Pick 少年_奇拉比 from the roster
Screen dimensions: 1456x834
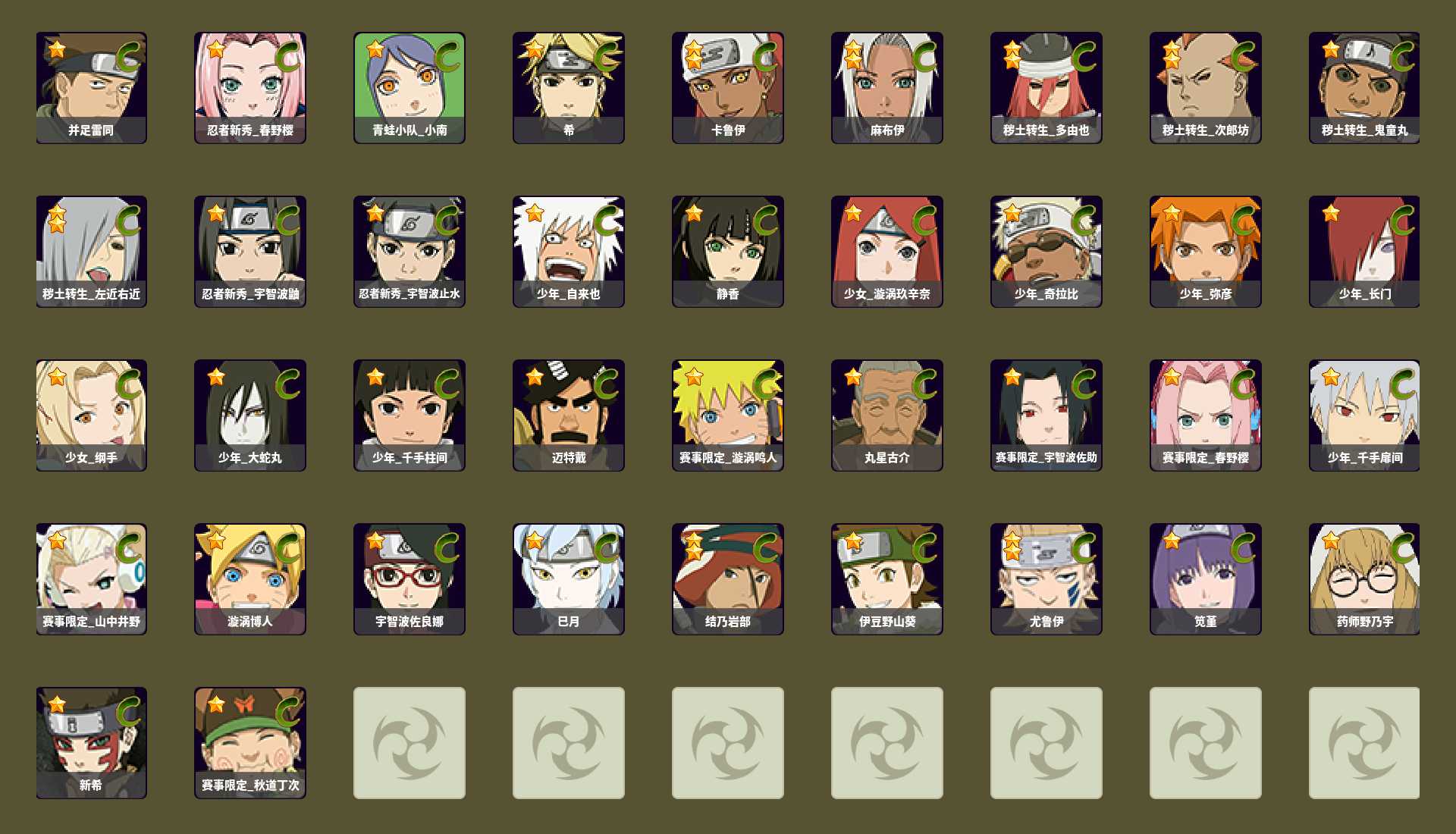click(1046, 251)
